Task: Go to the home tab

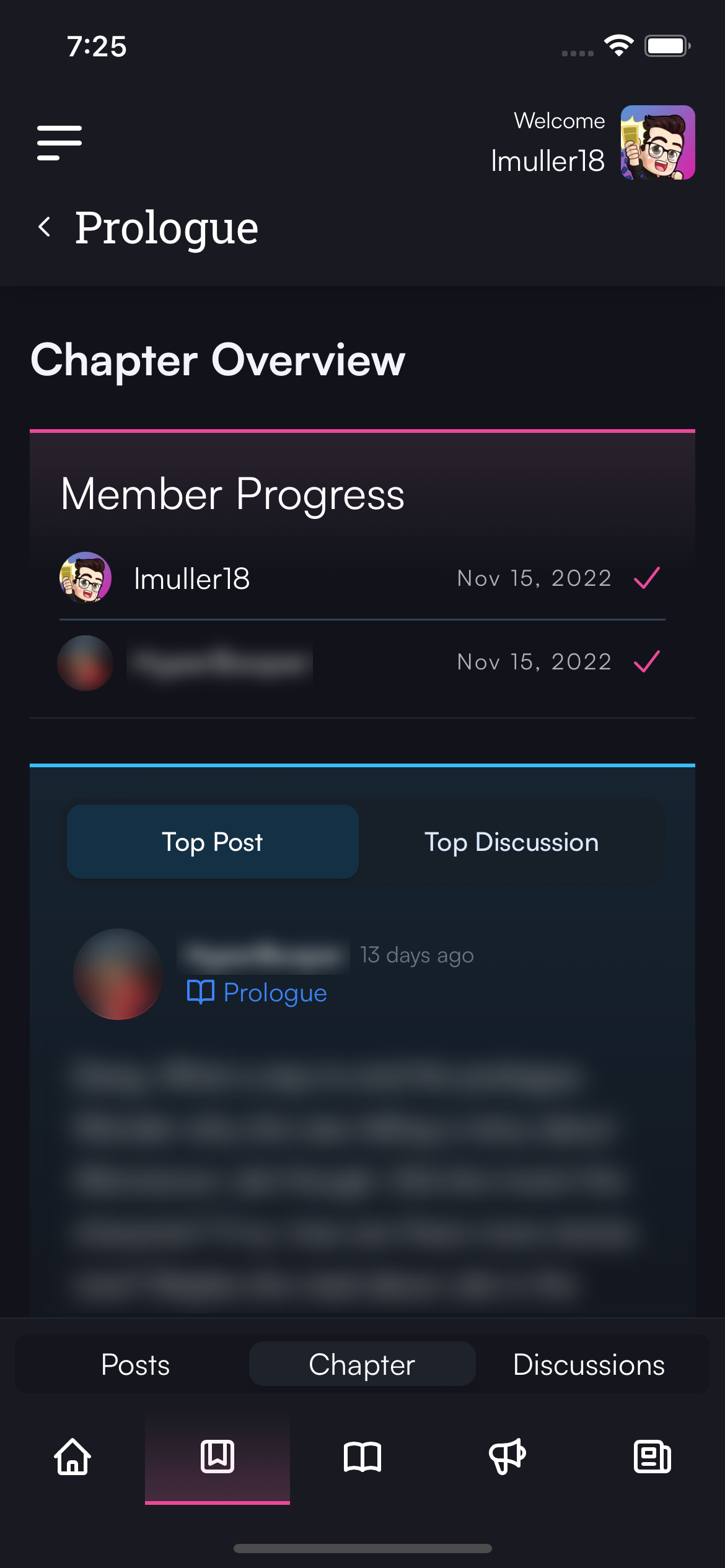Action: coord(72,1457)
